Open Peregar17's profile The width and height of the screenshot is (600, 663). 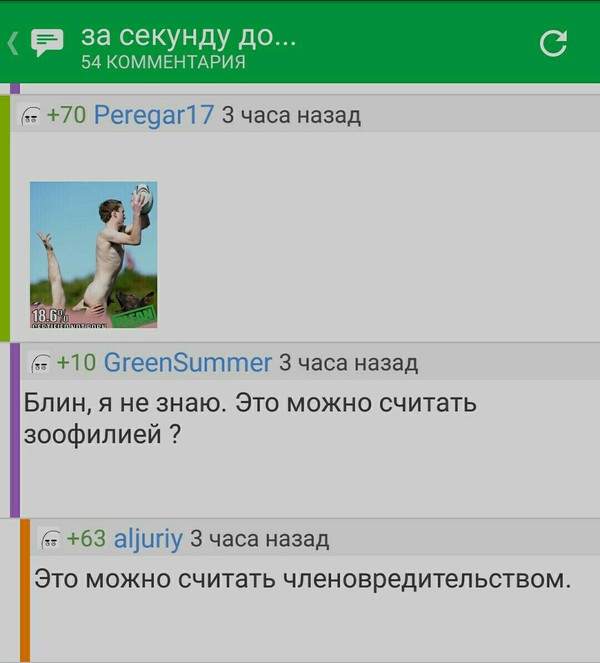(x=154, y=115)
